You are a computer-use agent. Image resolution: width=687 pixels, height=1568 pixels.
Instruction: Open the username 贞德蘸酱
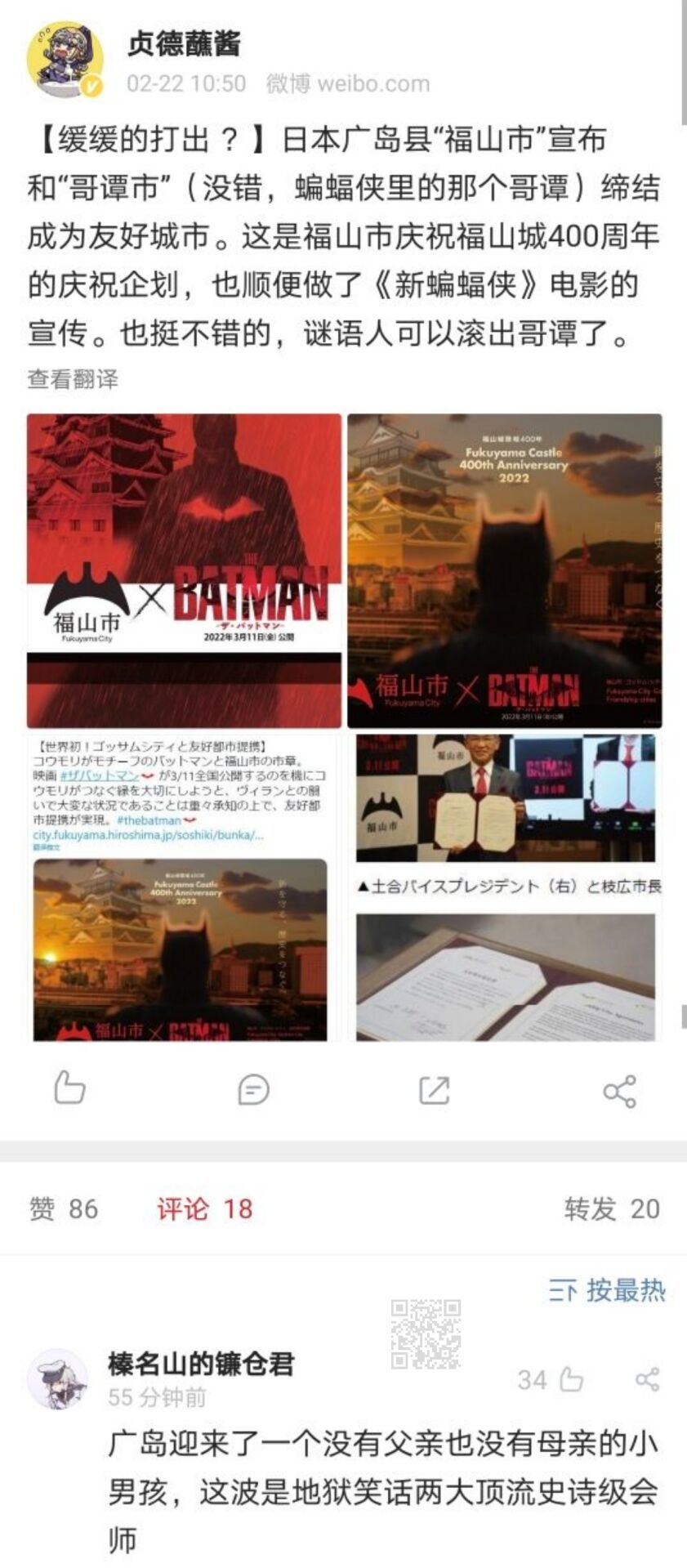[x=185, y=43]
